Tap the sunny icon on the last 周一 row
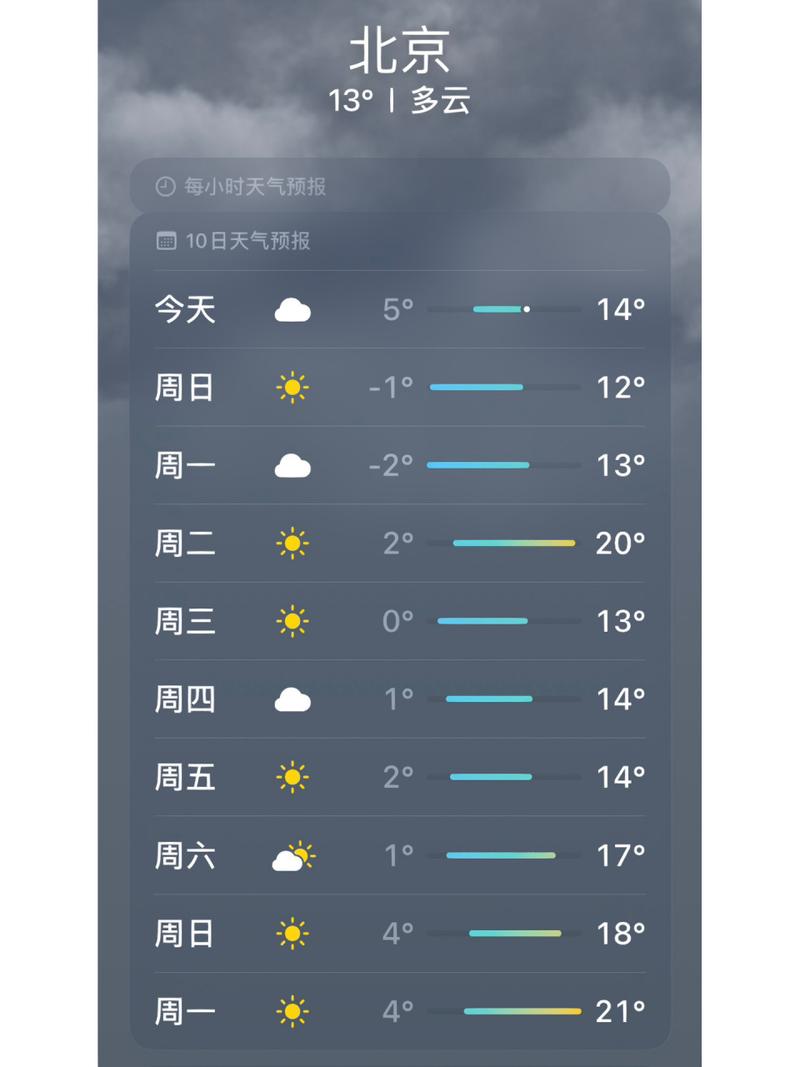800x1067 pixels. click(292, 1011)
